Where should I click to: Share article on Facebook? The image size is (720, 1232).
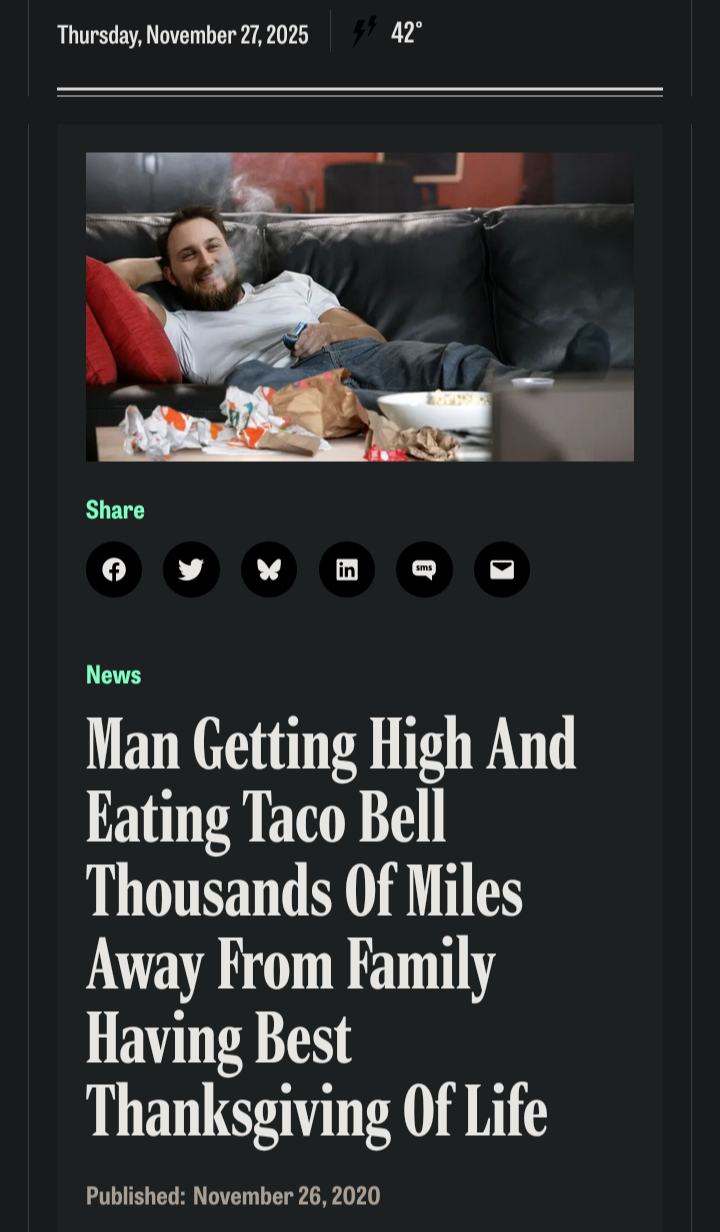pyautogui.click(x=114, y=570)
